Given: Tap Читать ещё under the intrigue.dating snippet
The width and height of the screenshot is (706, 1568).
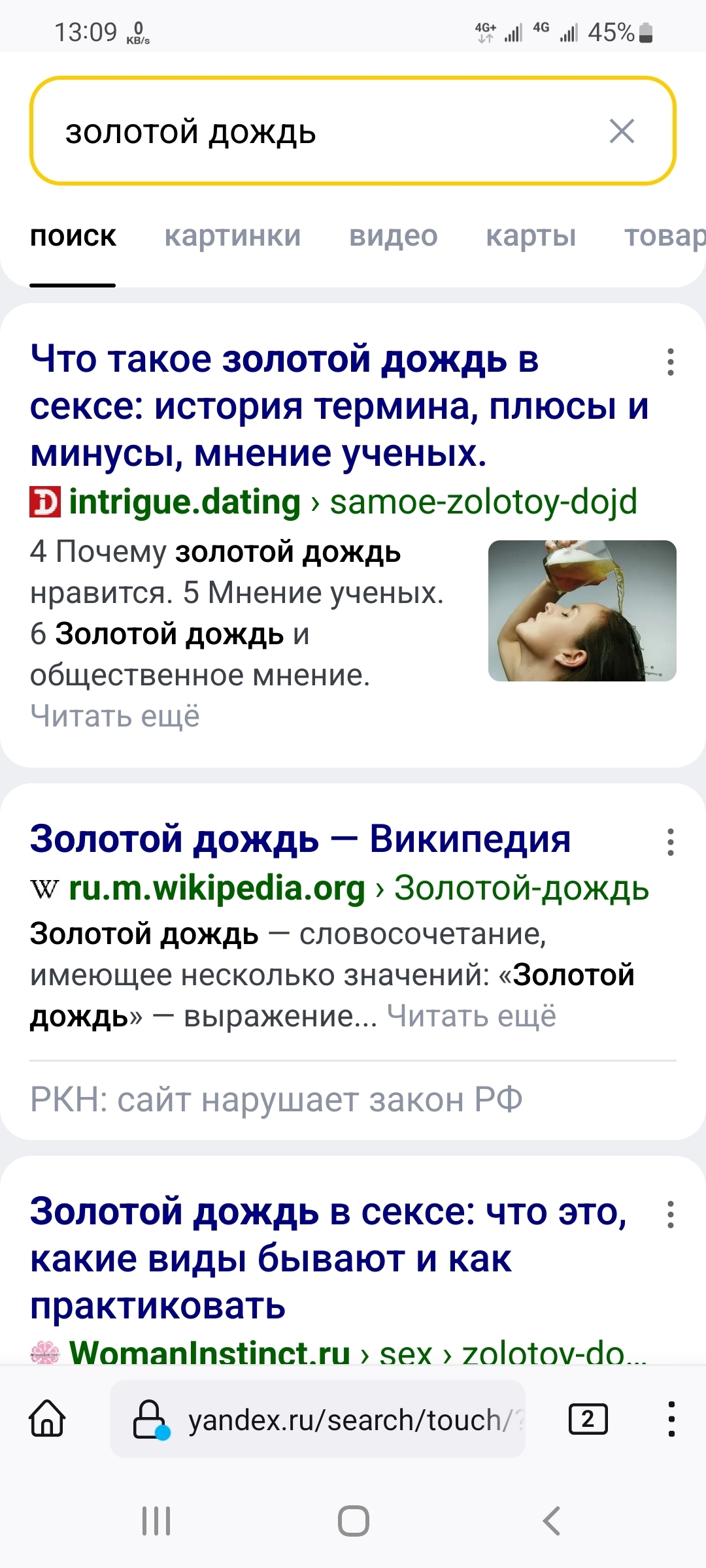Looking at the screenshot, I should [115, 716].
